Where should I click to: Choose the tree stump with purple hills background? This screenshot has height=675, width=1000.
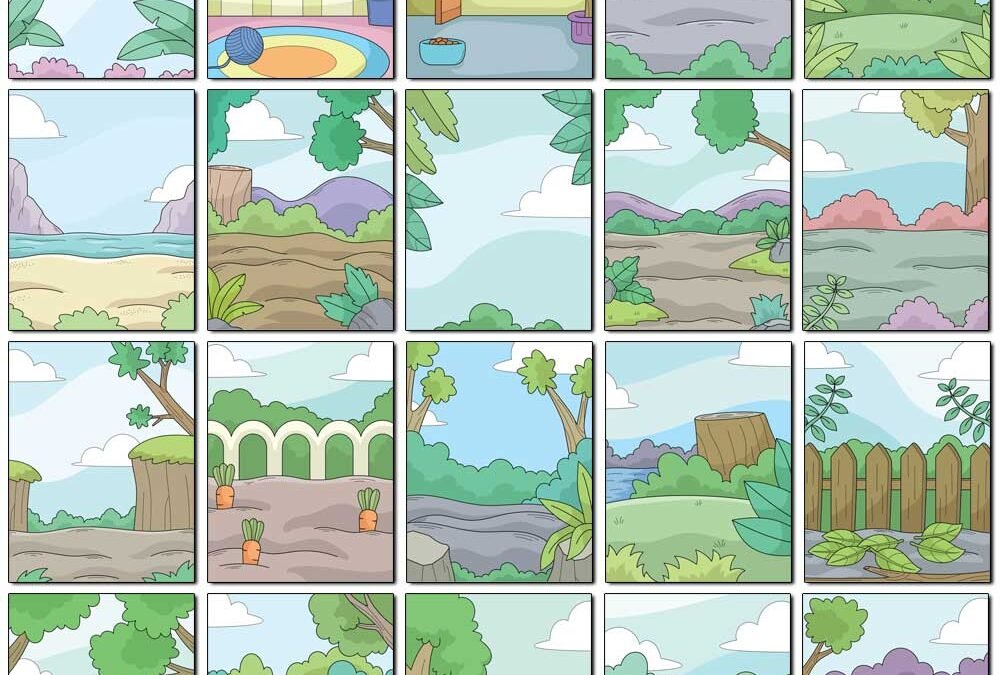click(x=300, y=210)
